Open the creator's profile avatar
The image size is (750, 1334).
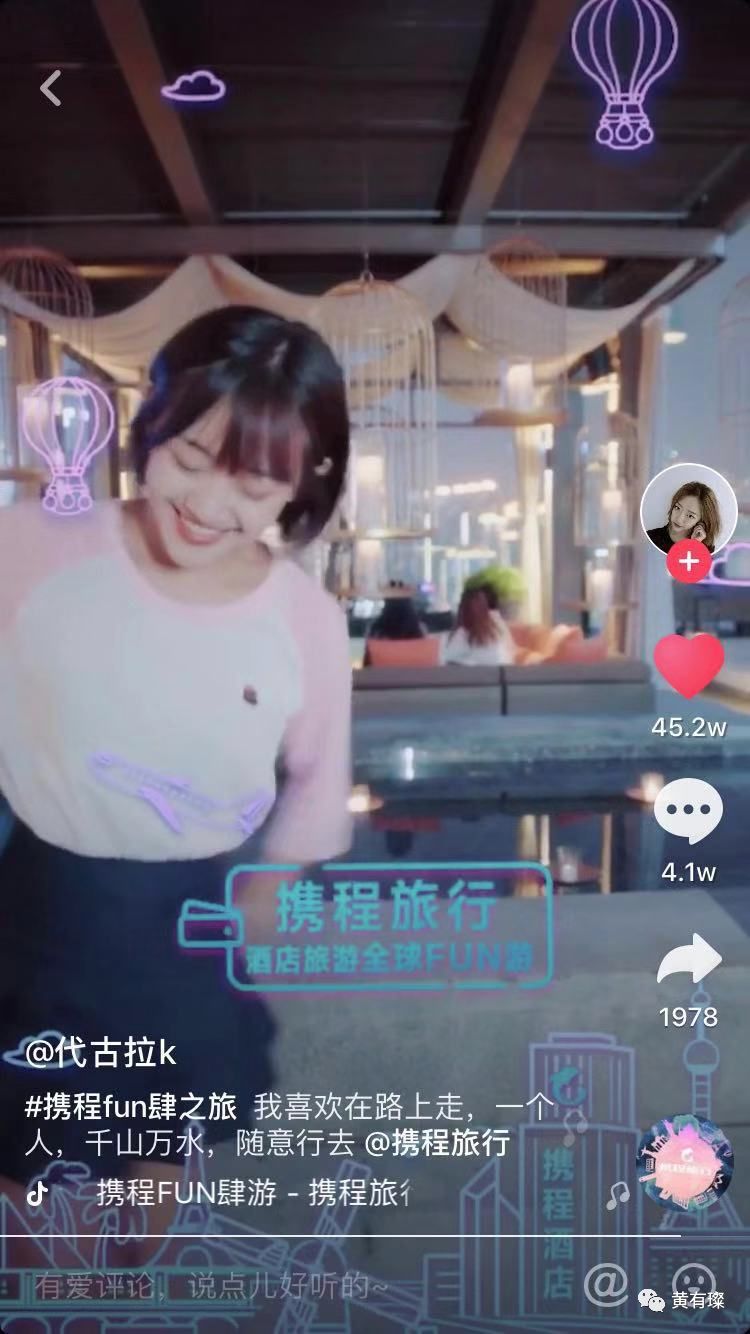click(x=688, y=510)
